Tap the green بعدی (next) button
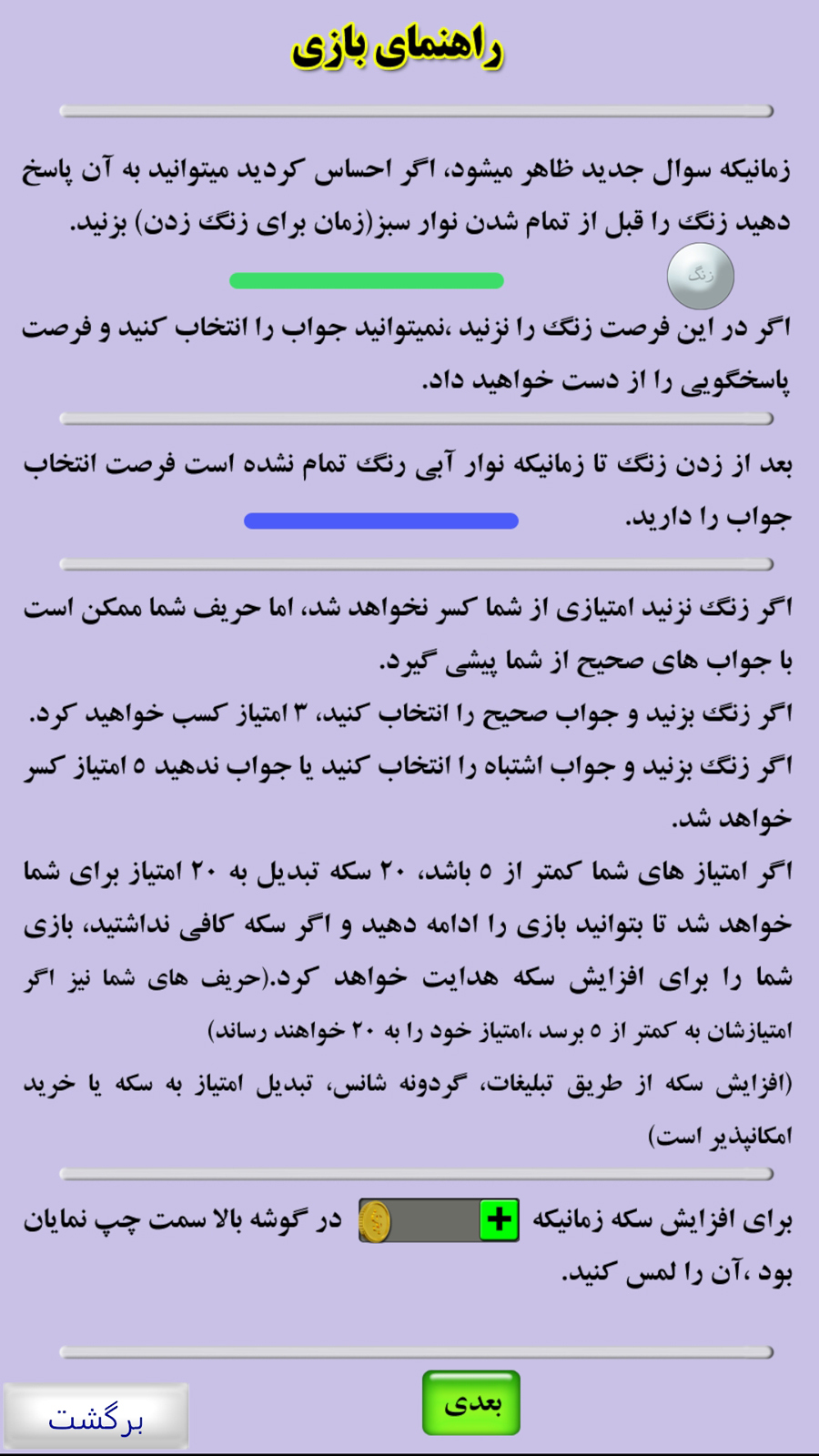Image resolution: width=819 pixels, height=1456 pixels. [470, 1402]
